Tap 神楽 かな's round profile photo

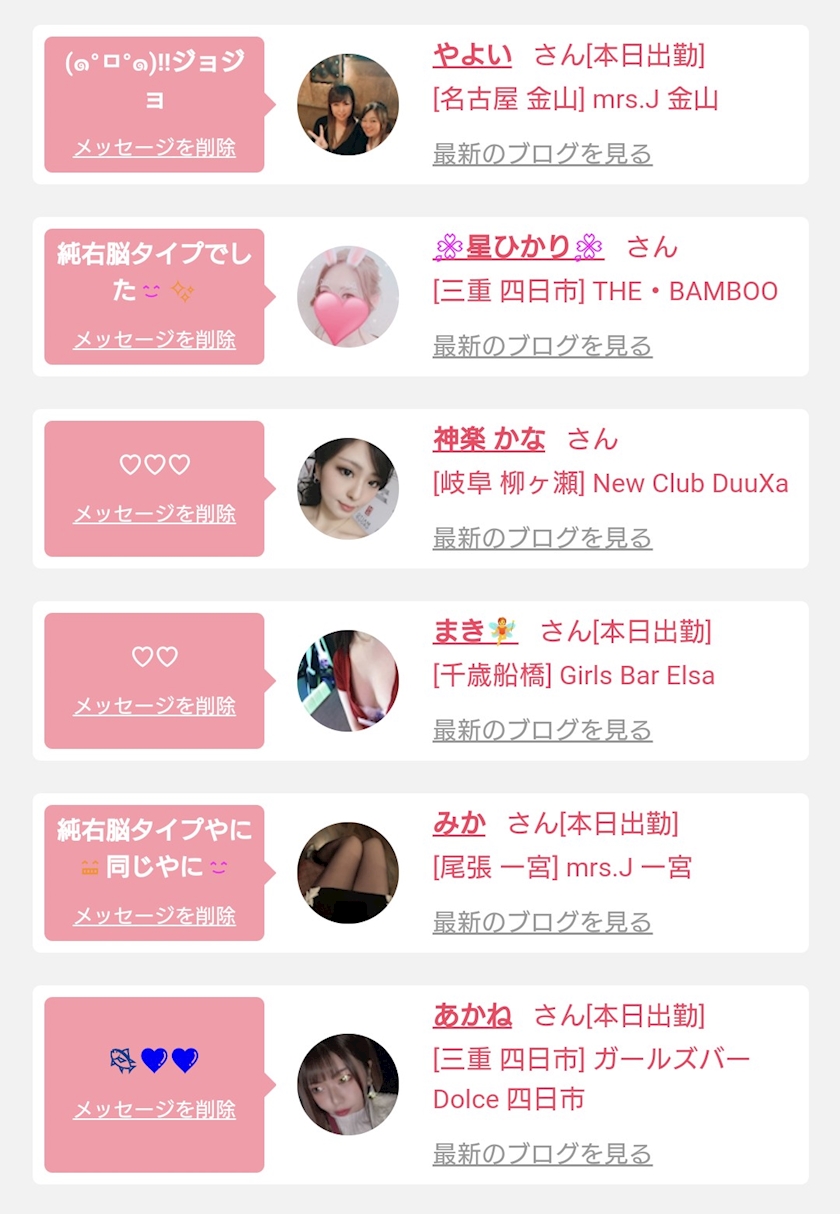[x=348, y=489]
